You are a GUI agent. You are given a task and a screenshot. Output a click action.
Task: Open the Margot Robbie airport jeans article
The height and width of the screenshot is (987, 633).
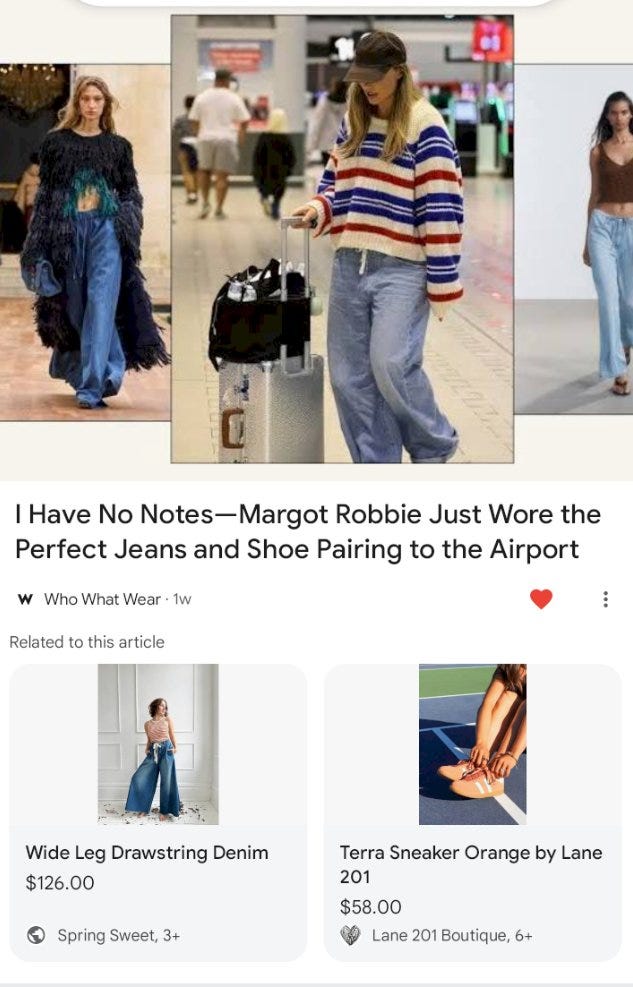click(307, 531)
